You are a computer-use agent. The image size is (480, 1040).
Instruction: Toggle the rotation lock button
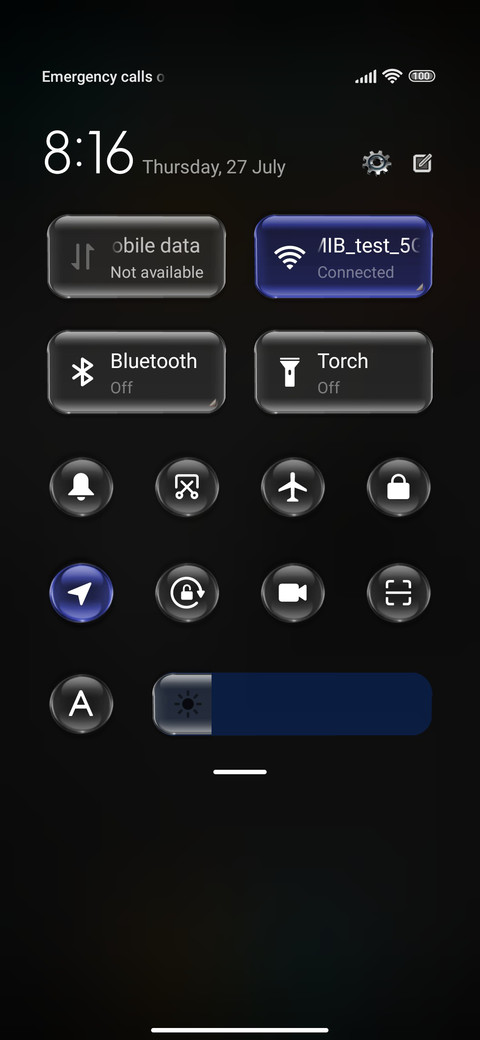click(x=187, y=593)
